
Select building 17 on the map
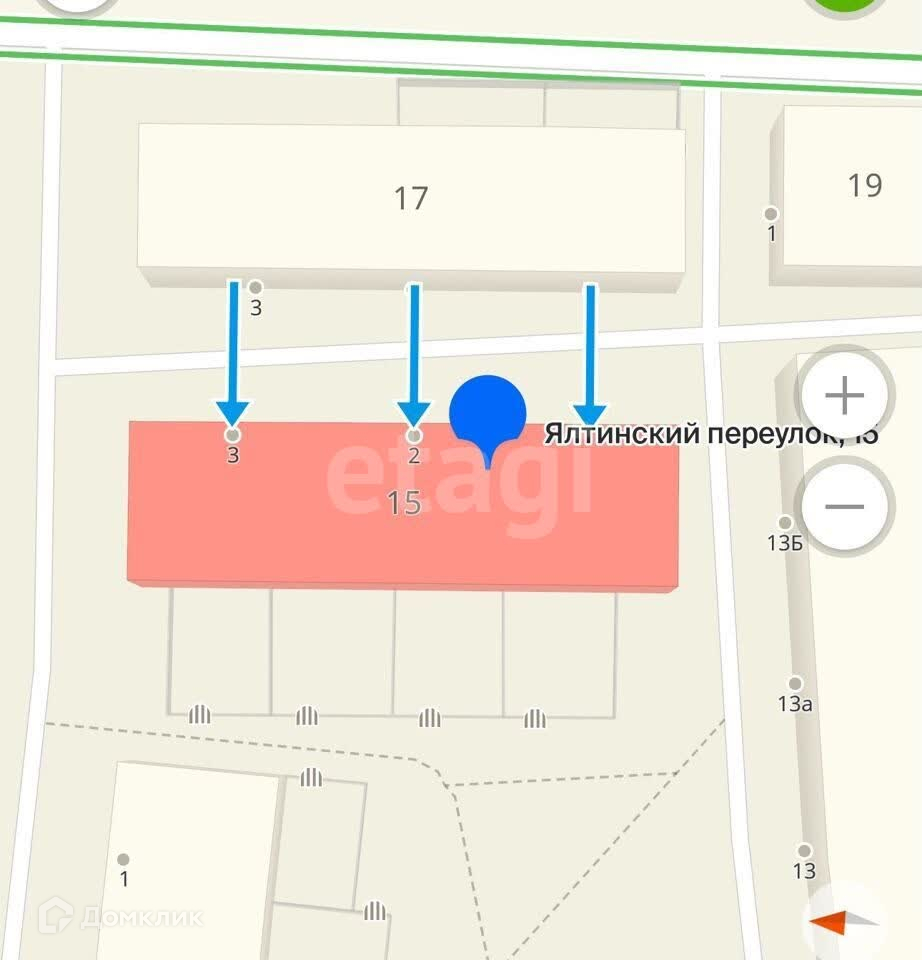[x=411, y=197]
